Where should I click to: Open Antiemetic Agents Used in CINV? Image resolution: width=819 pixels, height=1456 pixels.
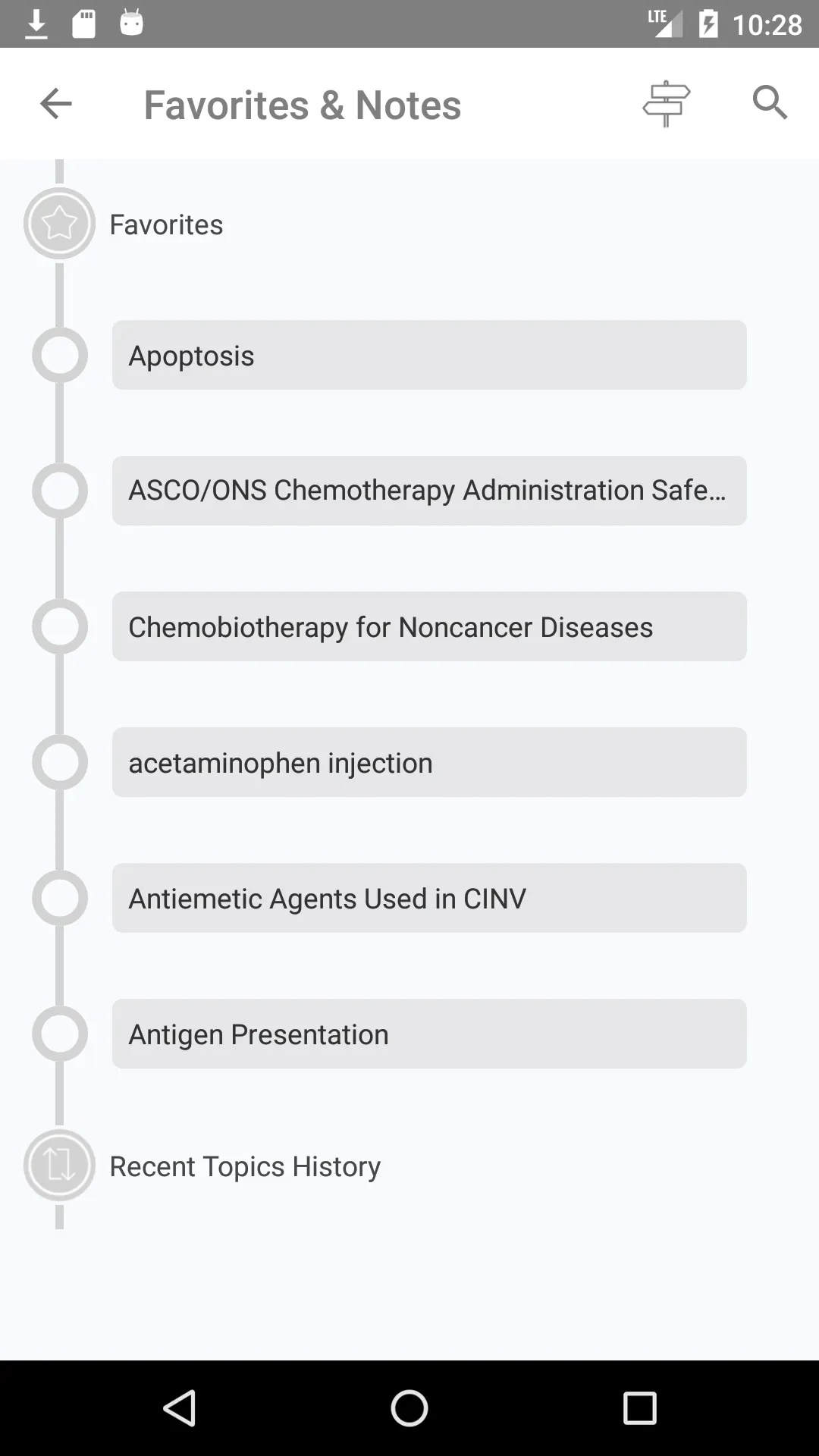429,898
